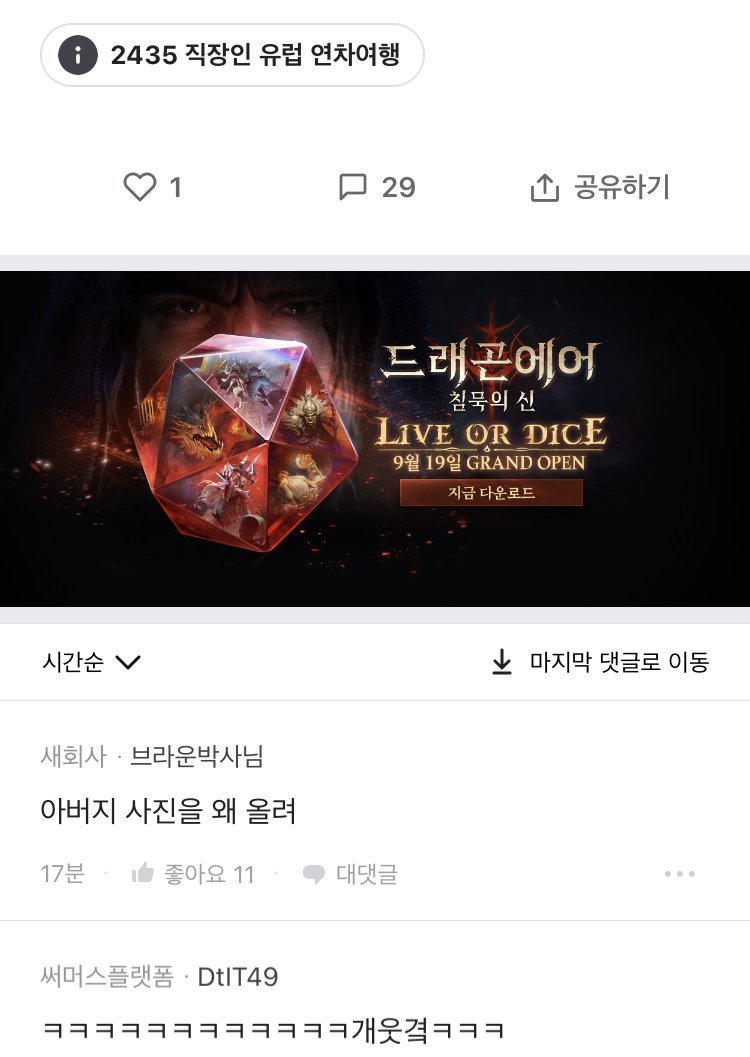Expand the 시간순 sort dropdown
The width and height of the screenshot is (750, 1057).
tap(92, 662)
